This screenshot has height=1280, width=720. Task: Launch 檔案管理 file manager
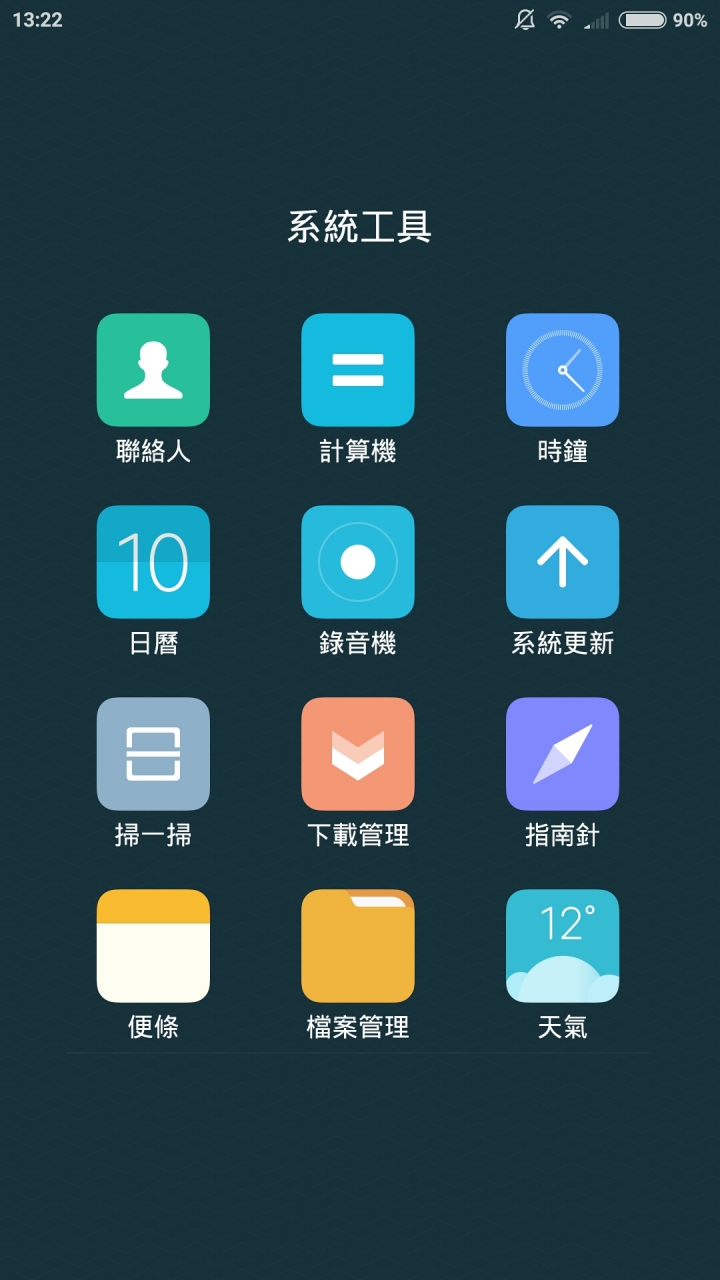pos(358,946)
